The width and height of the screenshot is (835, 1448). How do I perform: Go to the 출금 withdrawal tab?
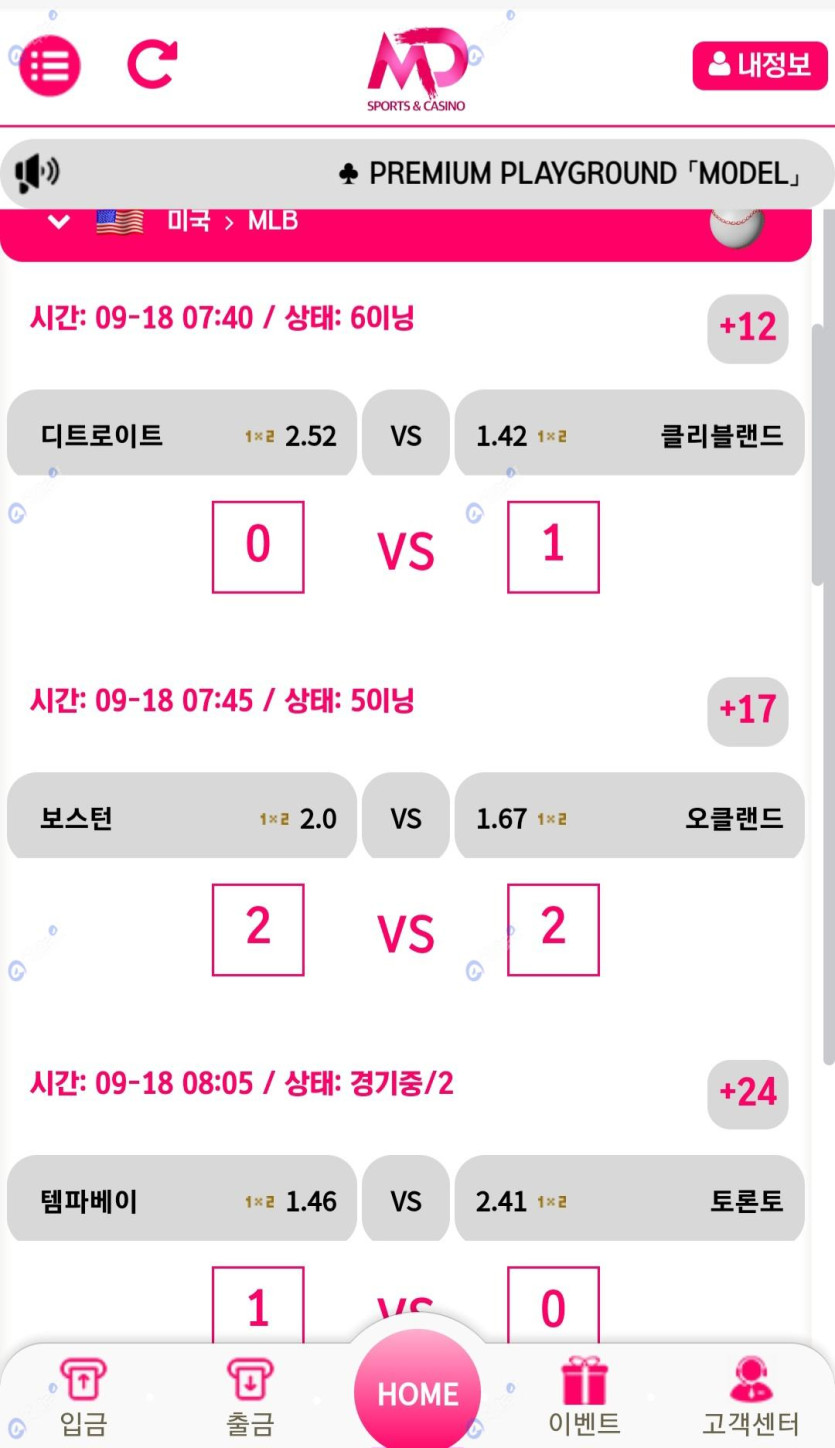point(249,1398)
